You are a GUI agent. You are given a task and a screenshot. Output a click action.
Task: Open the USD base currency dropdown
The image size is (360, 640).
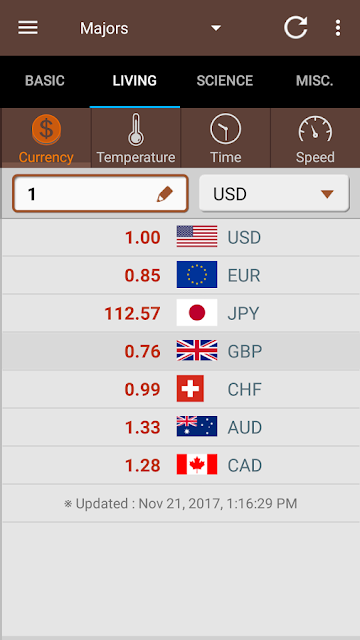[x=274, y=194]
